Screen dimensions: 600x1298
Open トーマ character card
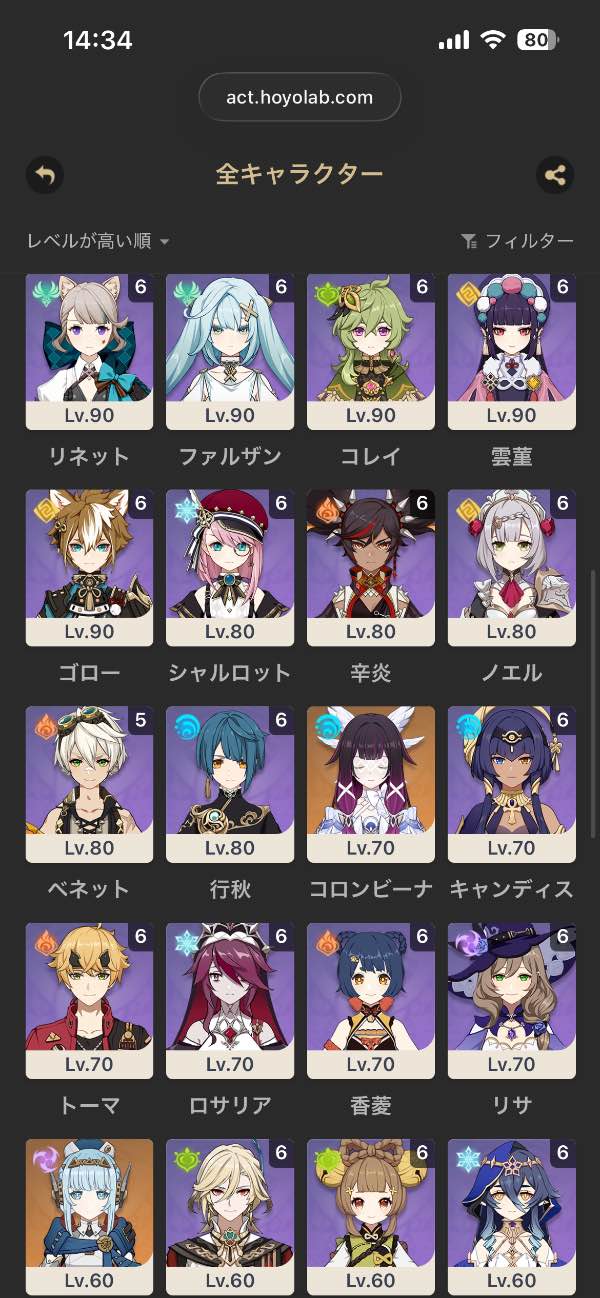89,1000
